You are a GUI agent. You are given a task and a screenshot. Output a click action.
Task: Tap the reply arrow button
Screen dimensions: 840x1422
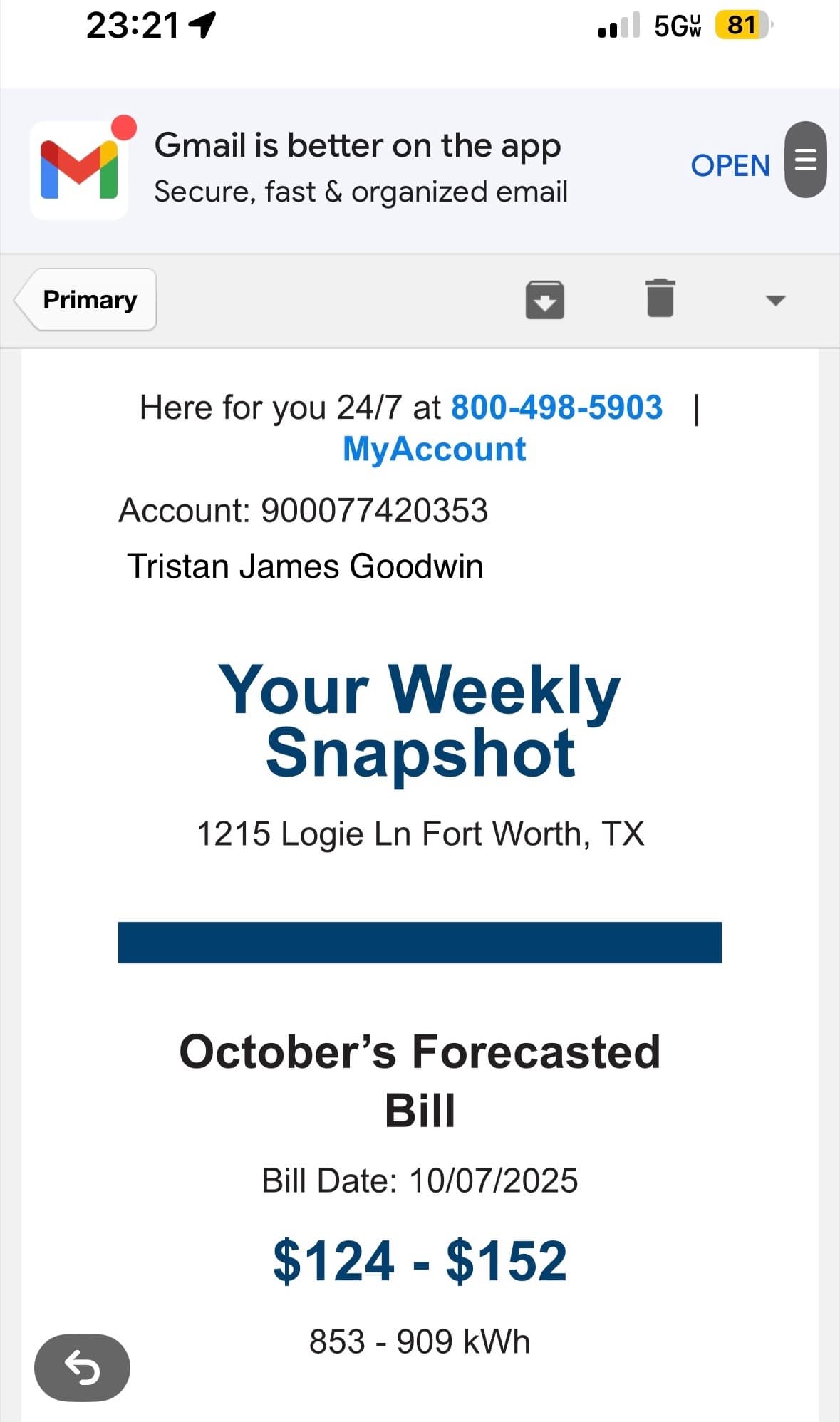82,1367
